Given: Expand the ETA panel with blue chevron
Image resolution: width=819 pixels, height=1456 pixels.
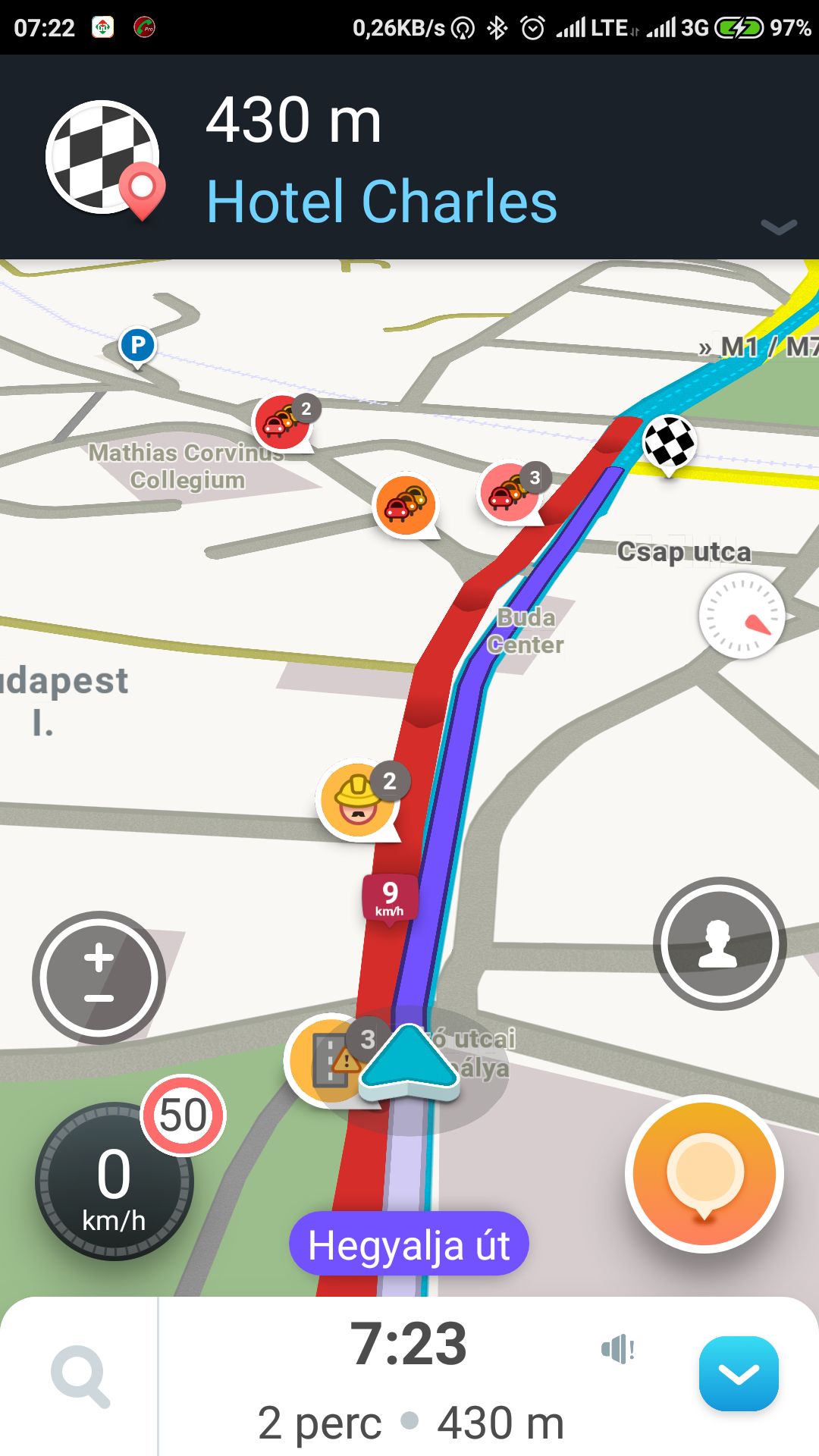Looking at the screenshot, I should (739, 1373).
